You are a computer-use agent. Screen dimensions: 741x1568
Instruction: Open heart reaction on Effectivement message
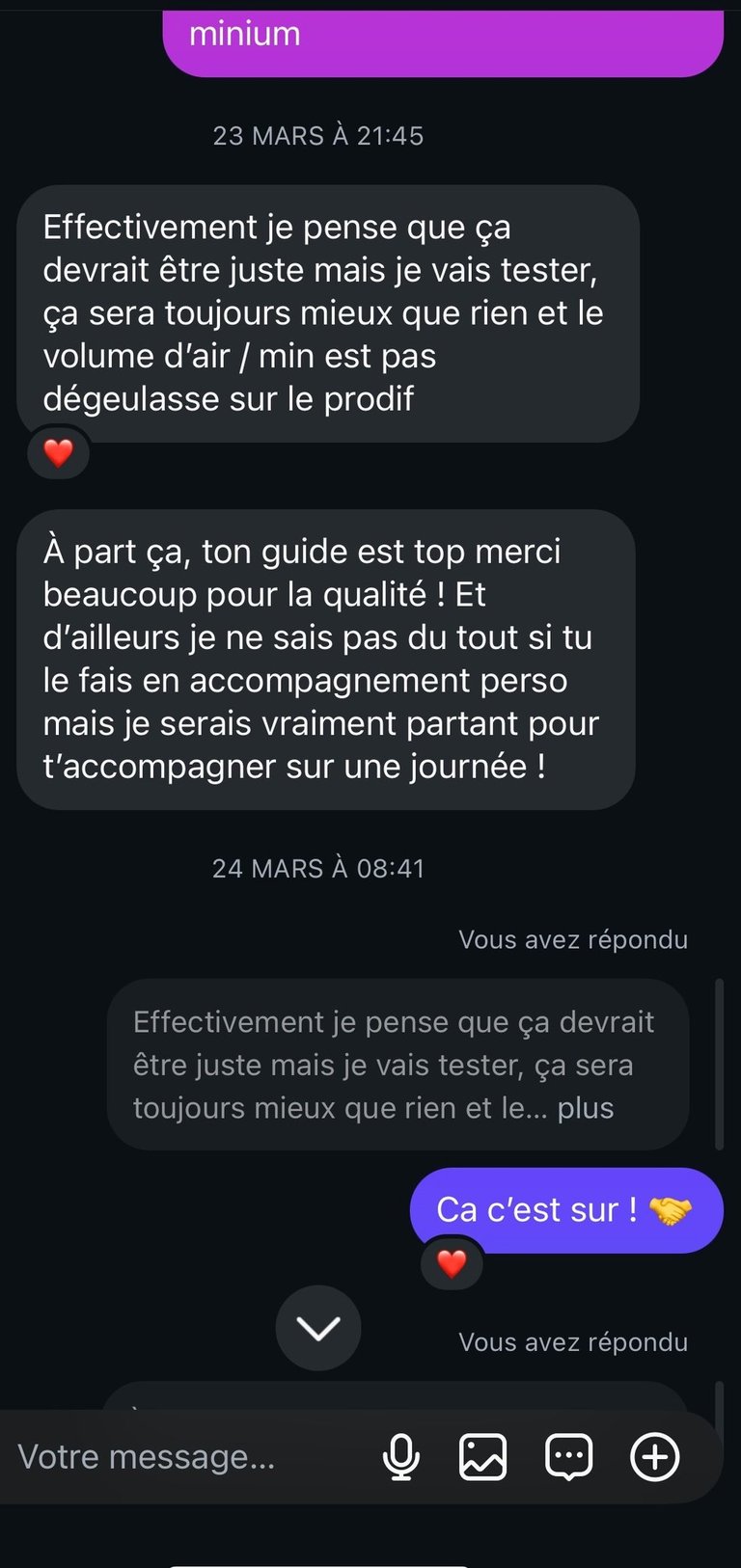(59, 451)
